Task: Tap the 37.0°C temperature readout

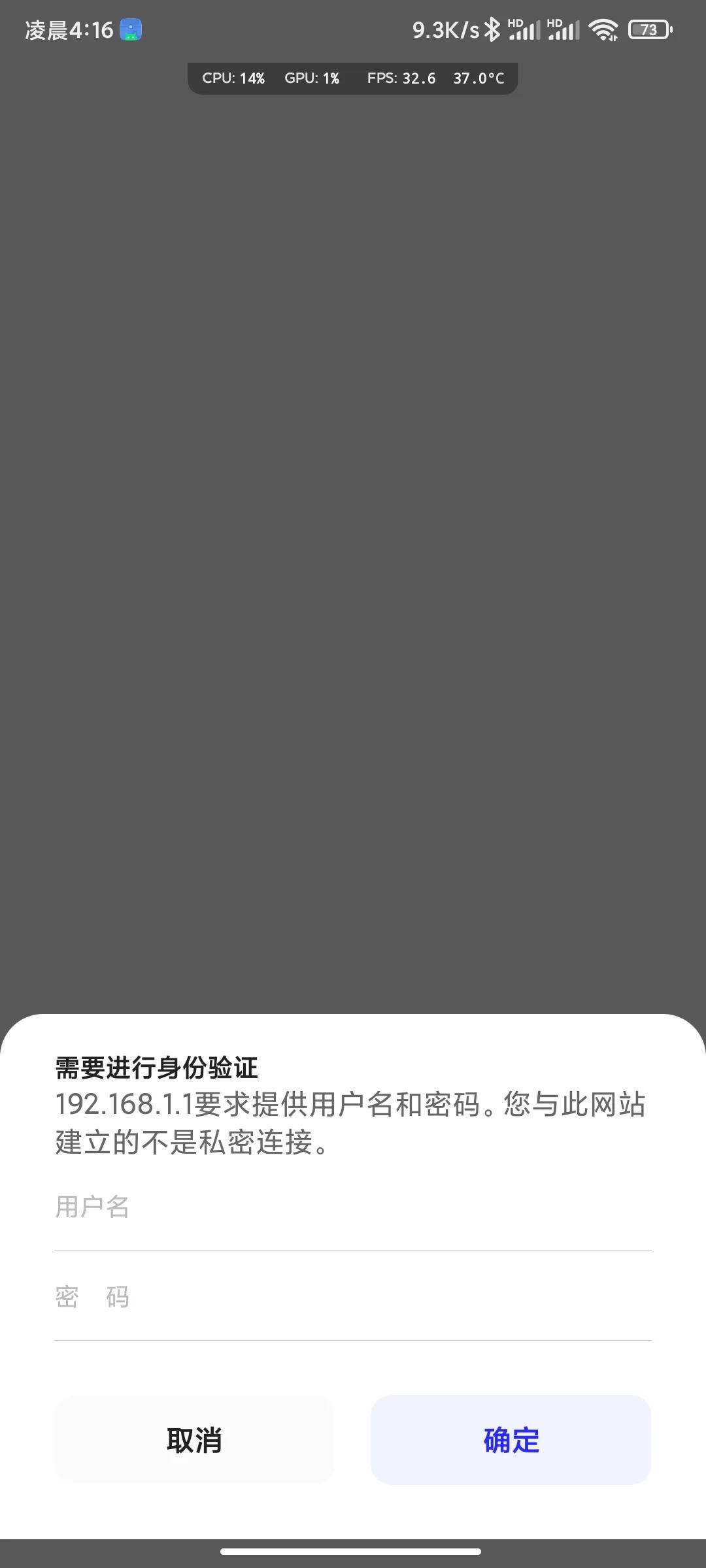Action: (x=478, y=78)
